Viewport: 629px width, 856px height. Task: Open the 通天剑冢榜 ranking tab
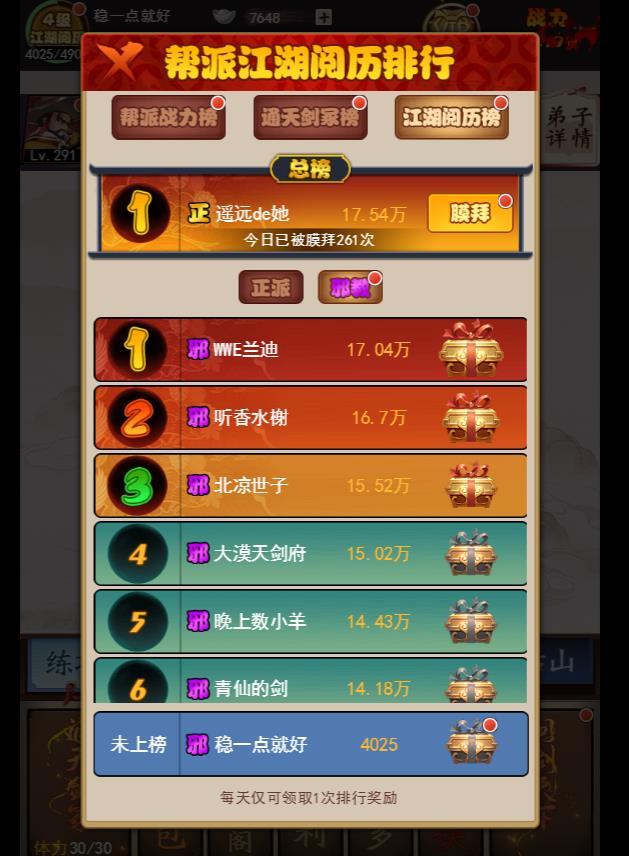(x=310, y=118)
